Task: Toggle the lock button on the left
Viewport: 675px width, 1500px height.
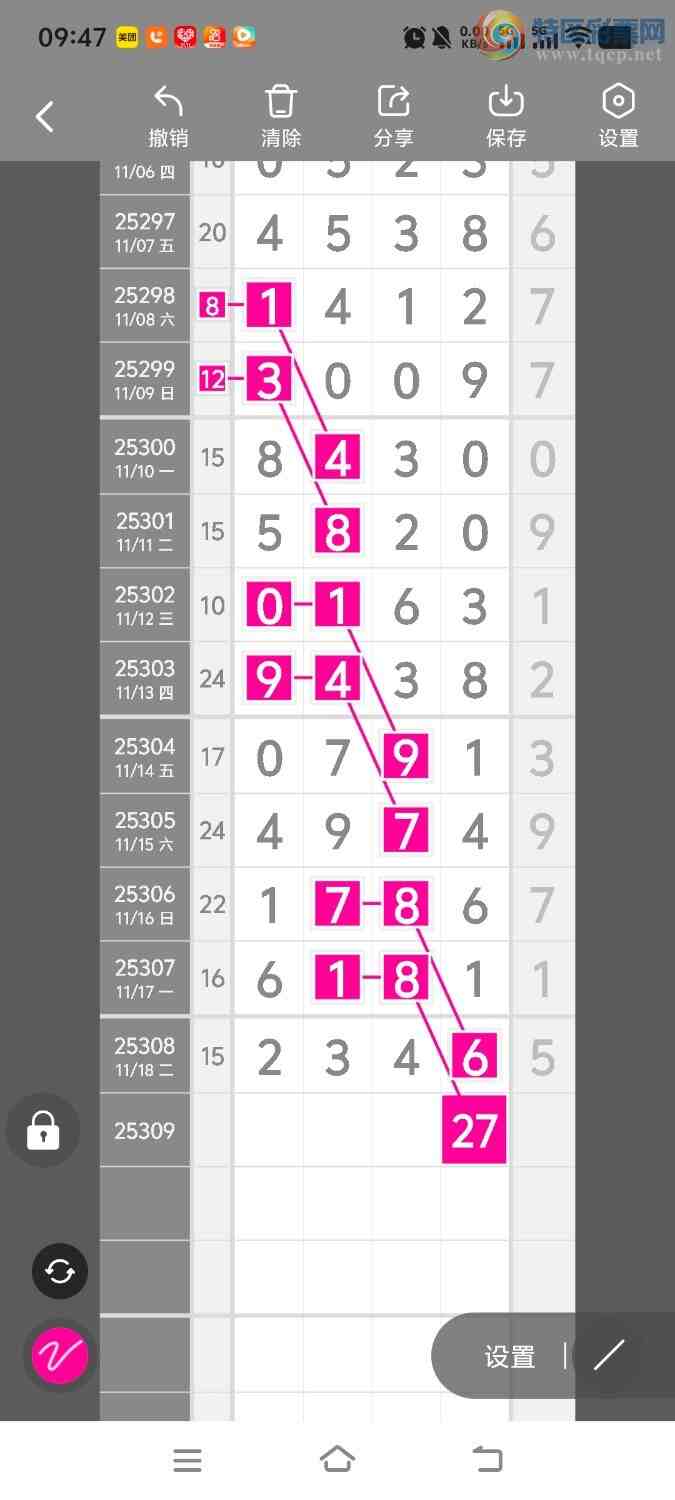Action: pyautogui.click(x=42, y=1131)
